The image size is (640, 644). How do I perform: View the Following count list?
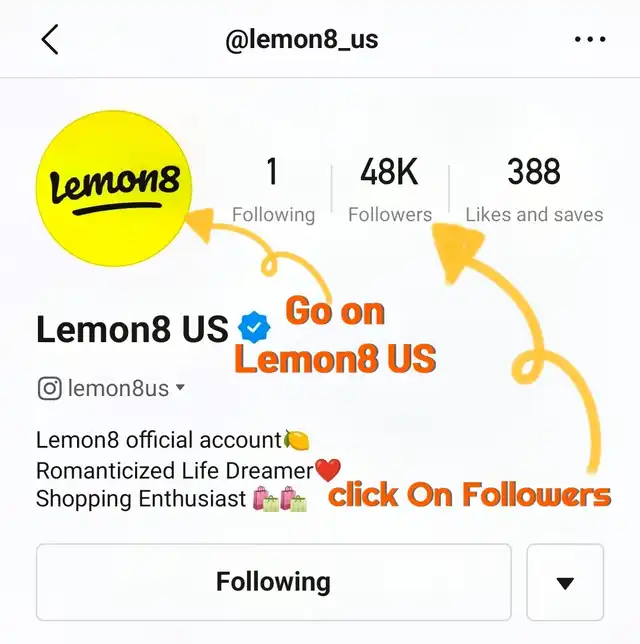(273, 189)
